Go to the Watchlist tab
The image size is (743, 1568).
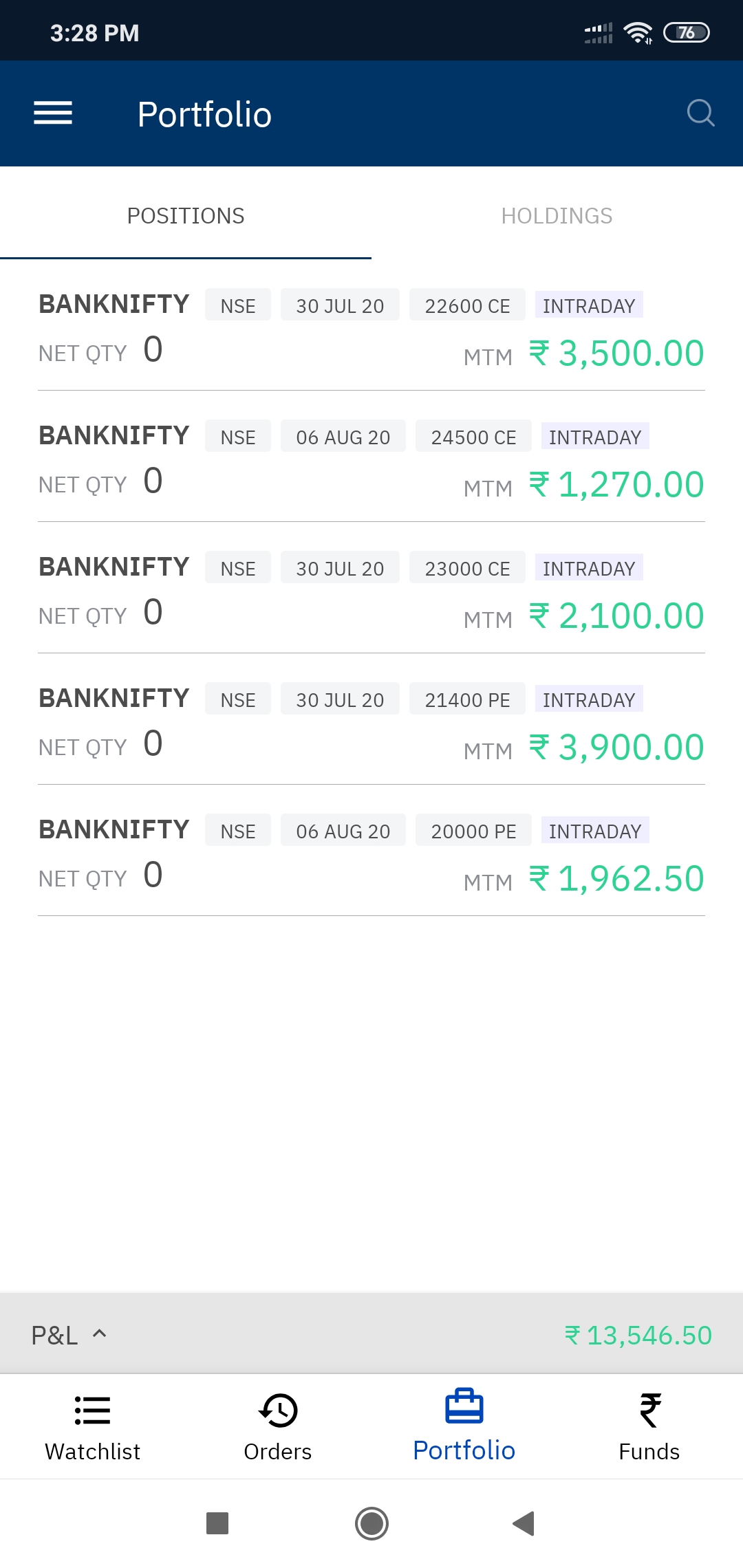[x=92, y=1427]
